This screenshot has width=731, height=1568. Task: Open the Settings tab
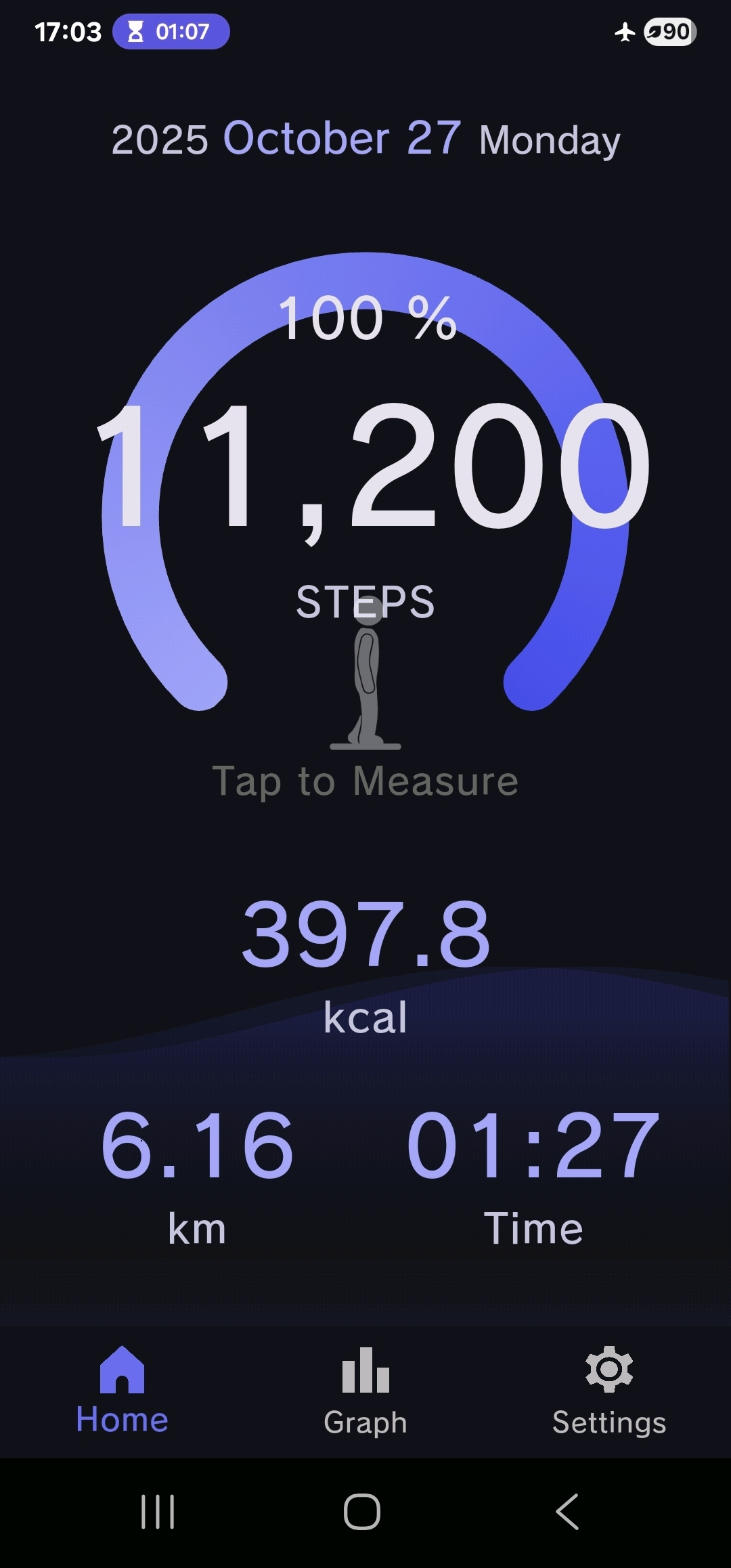[609, 1391]
